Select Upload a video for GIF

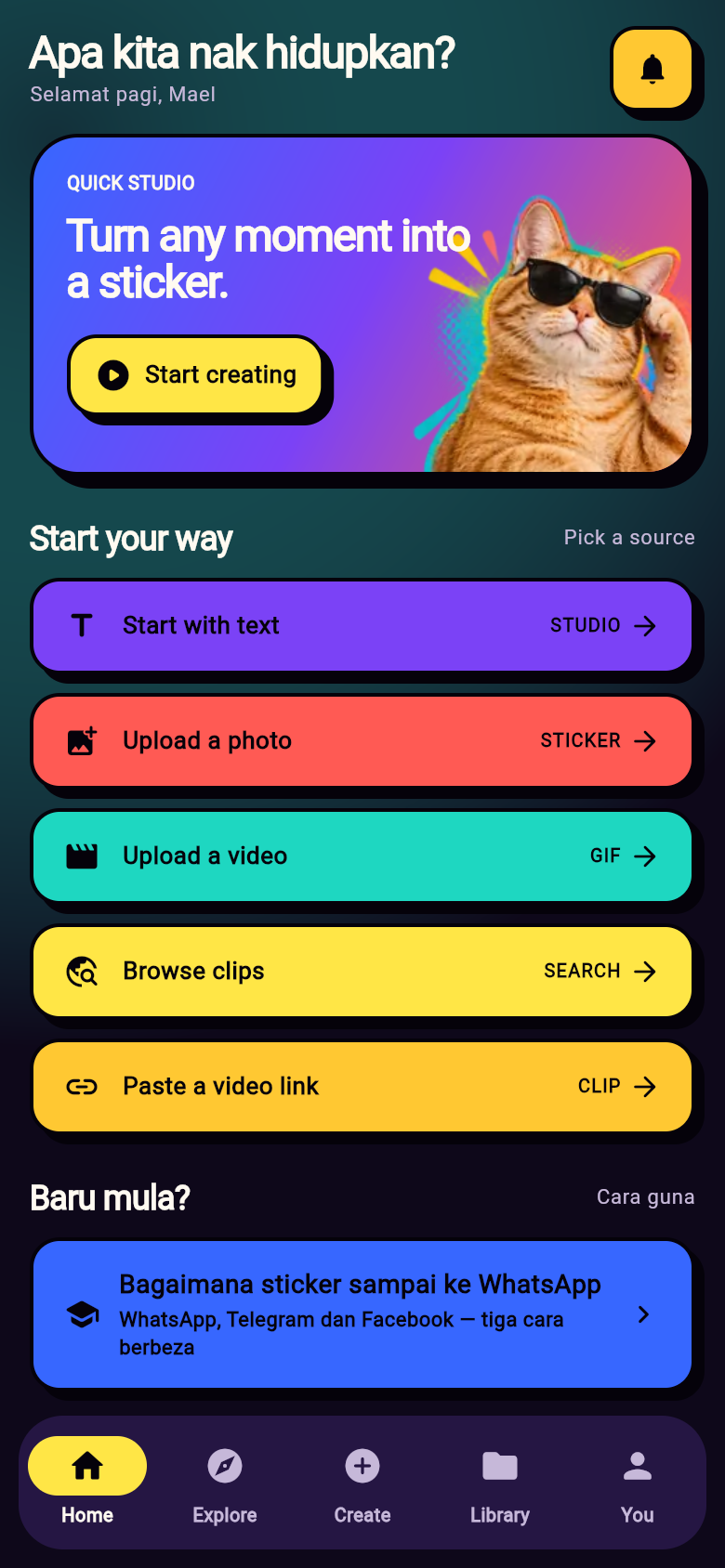tap(362, 856)
